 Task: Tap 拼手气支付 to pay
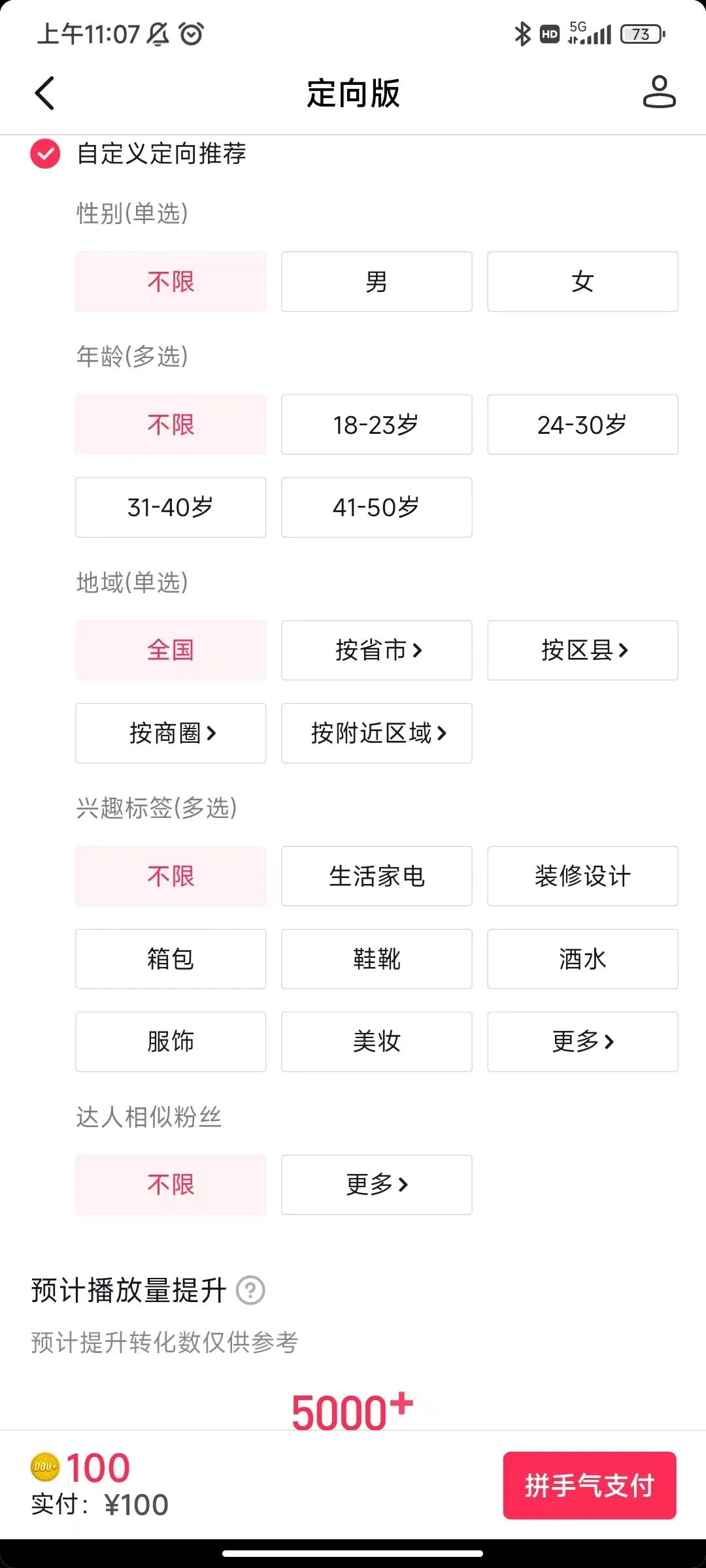[590, 1486]
